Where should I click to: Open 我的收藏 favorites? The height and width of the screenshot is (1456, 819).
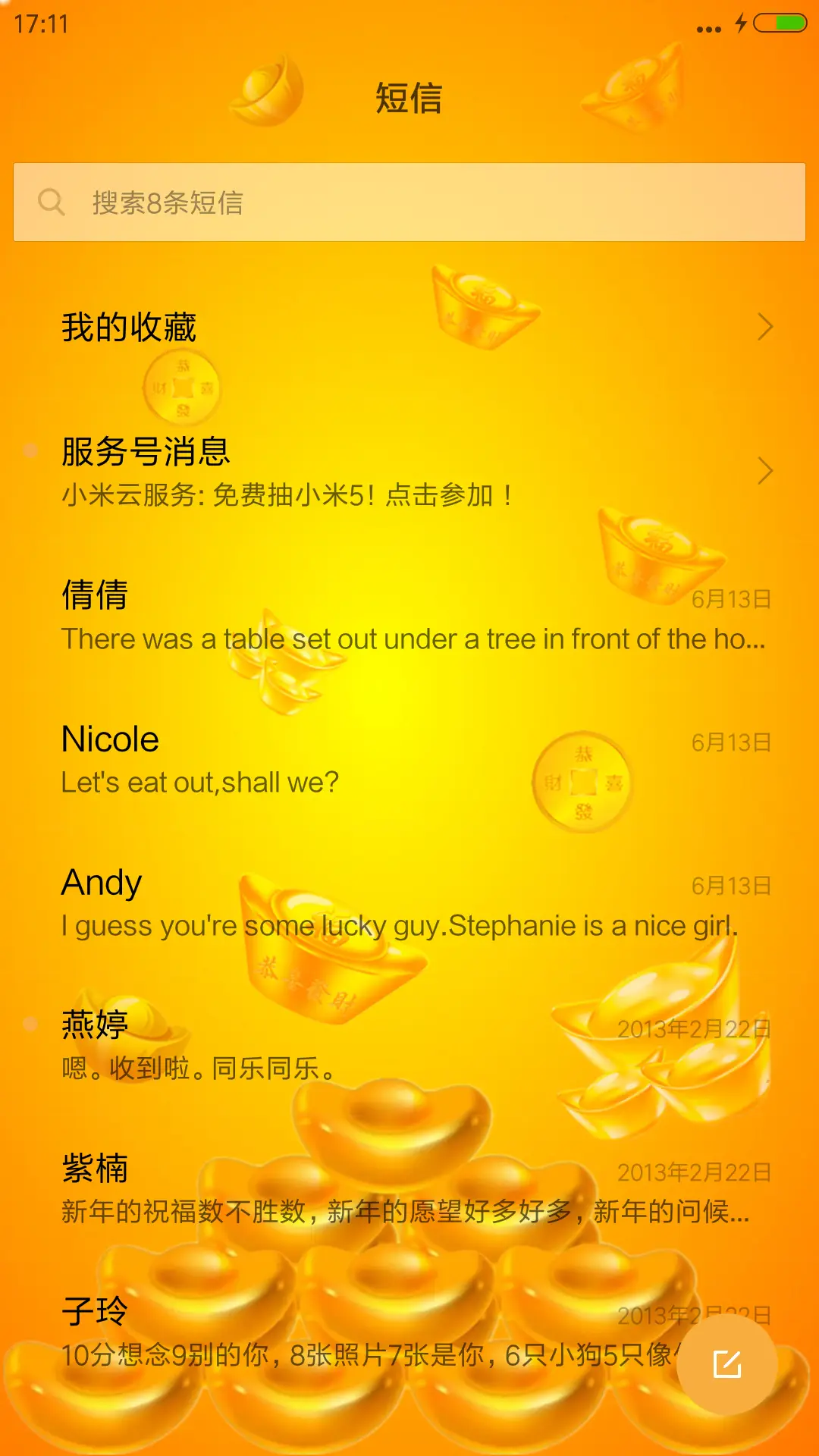pos(409,328)
